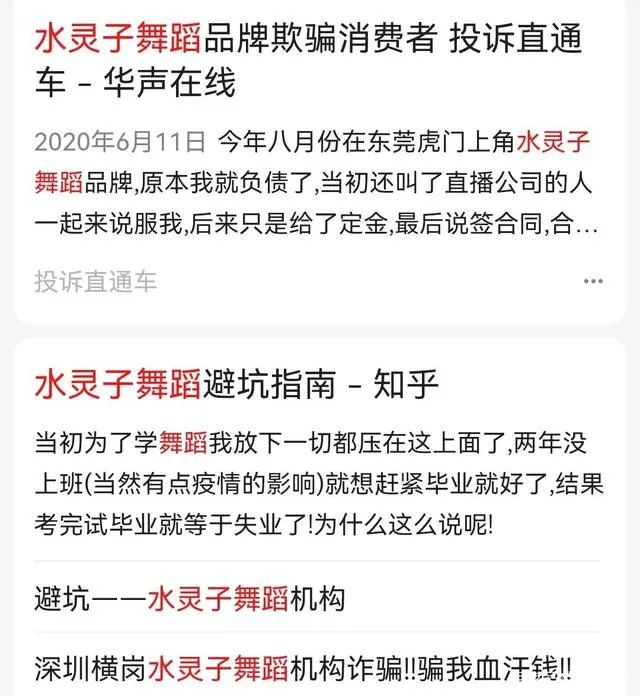Open the overflow menu beside 投诉直通车
The image size is (640, 696).
[592, 281]
